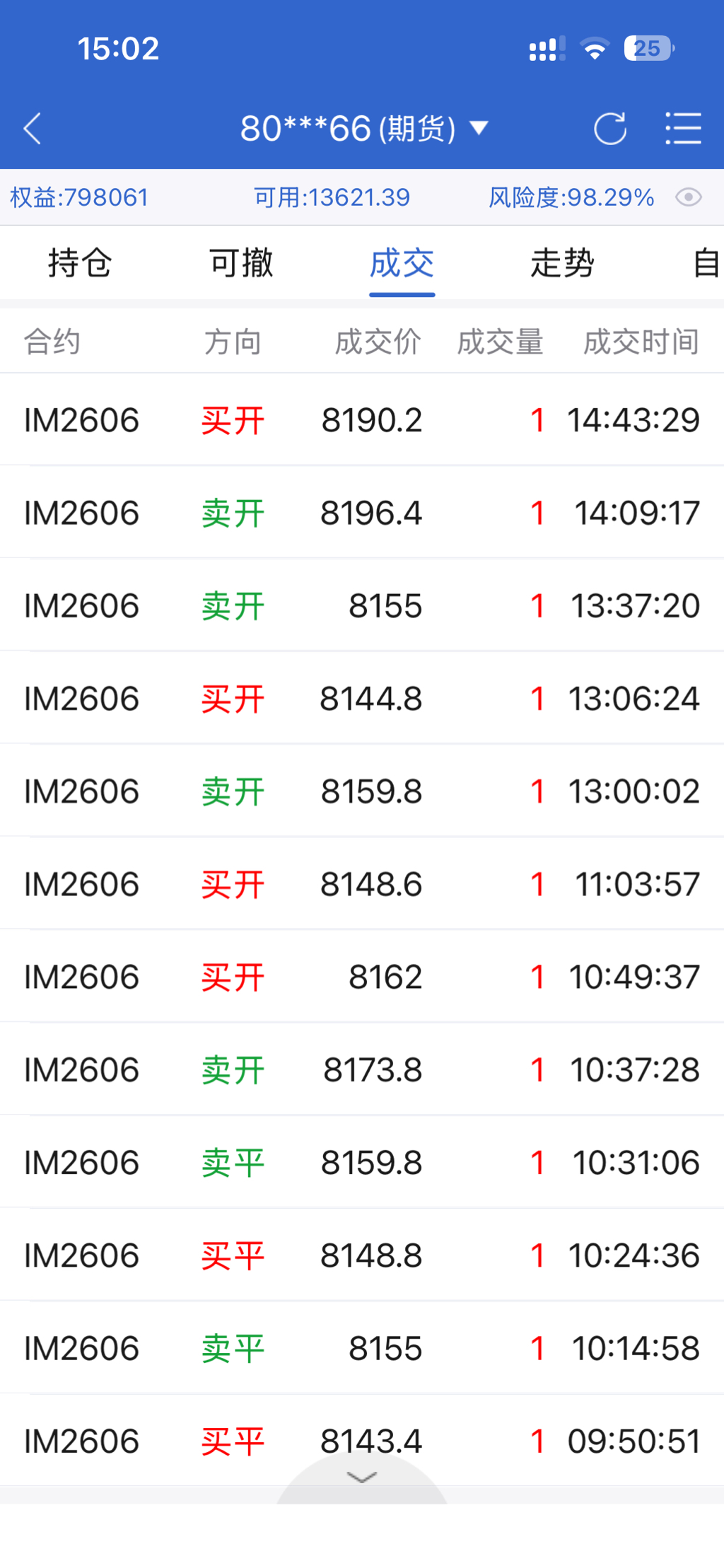Switch to the 走势 tab
Viewport: 724px width, 1568px height.
[x=562, y=263]
